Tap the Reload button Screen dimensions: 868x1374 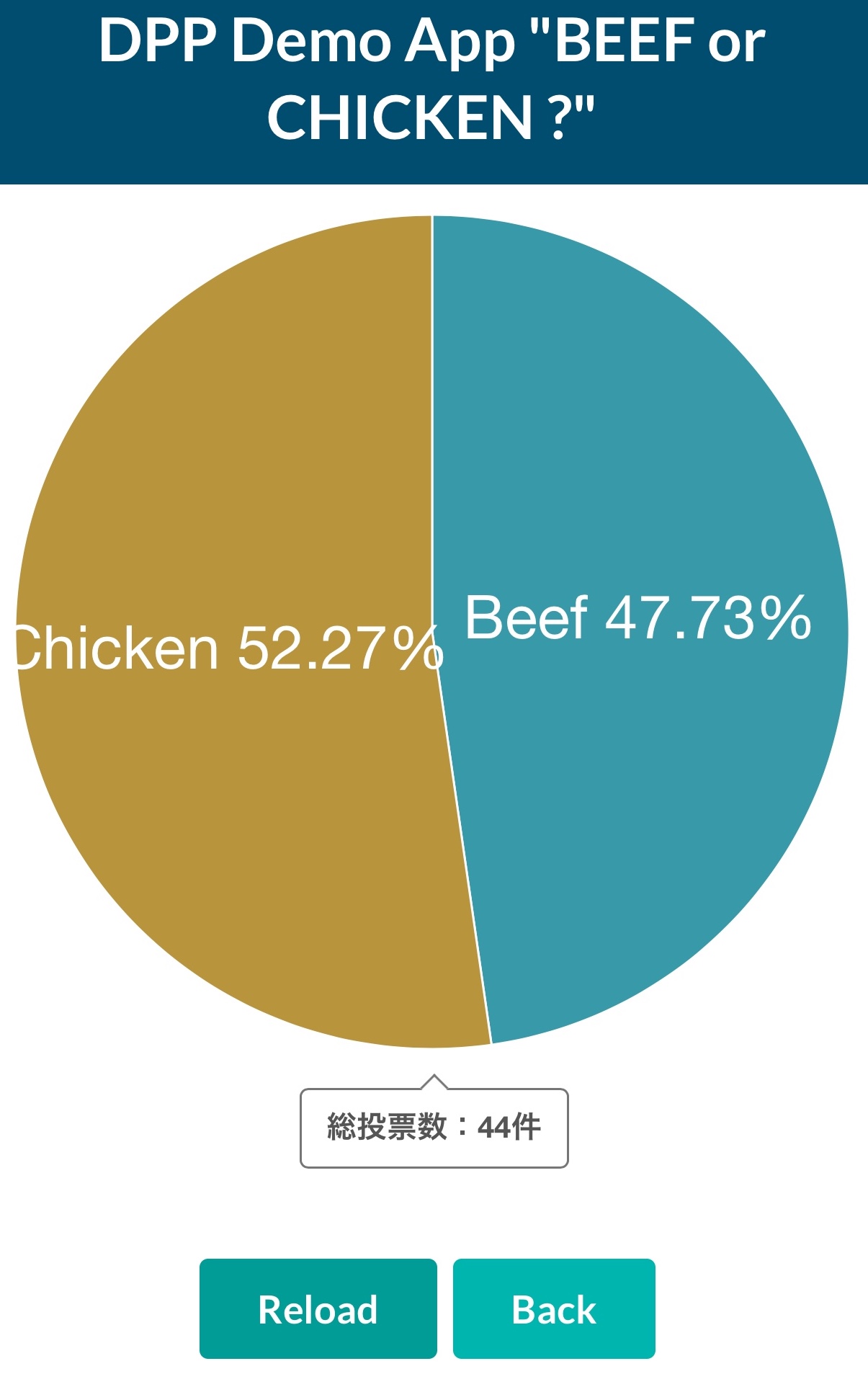click(x=318, y=1308)
